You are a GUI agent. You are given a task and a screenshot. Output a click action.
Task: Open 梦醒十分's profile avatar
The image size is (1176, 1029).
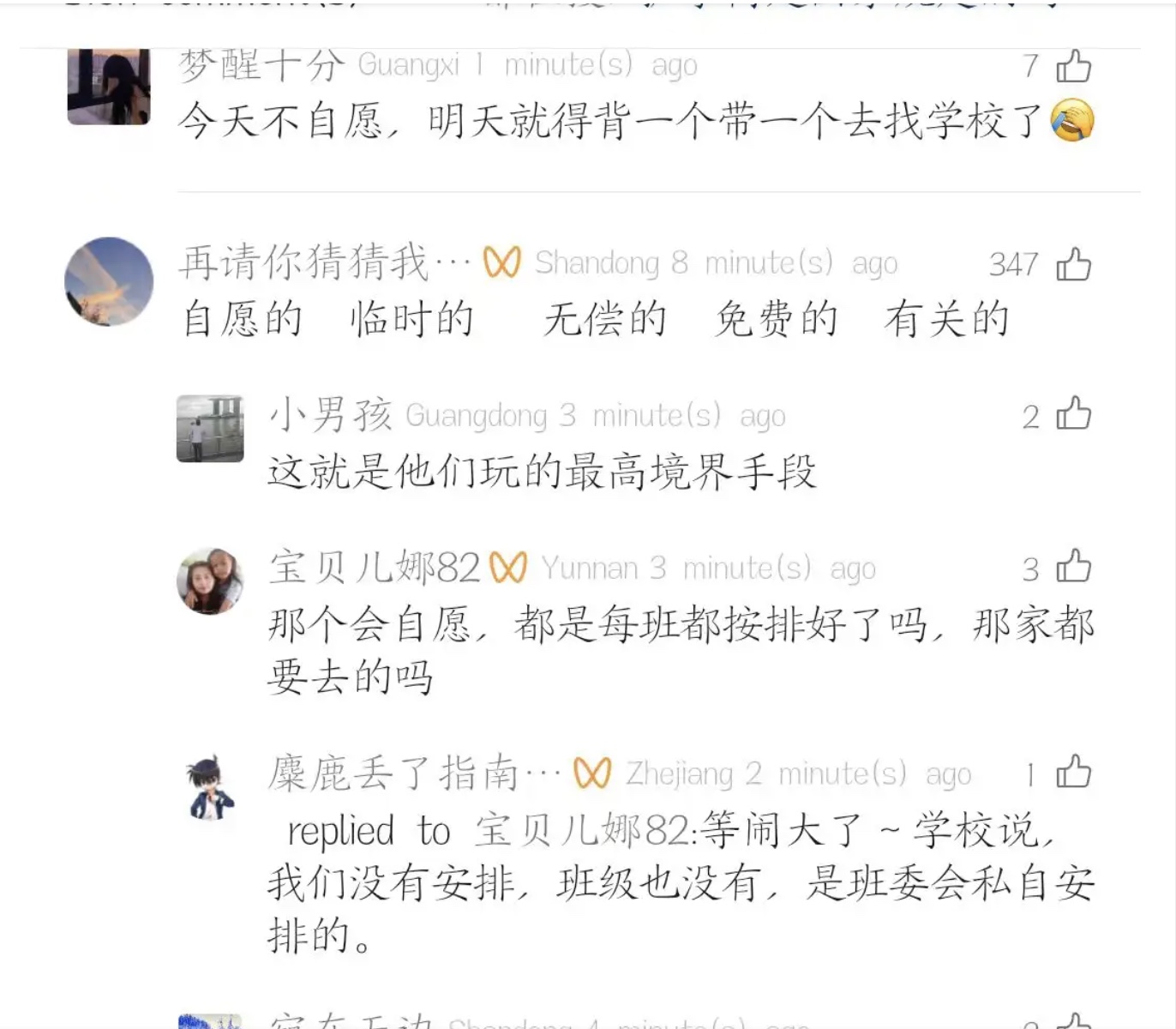[109, 86]
